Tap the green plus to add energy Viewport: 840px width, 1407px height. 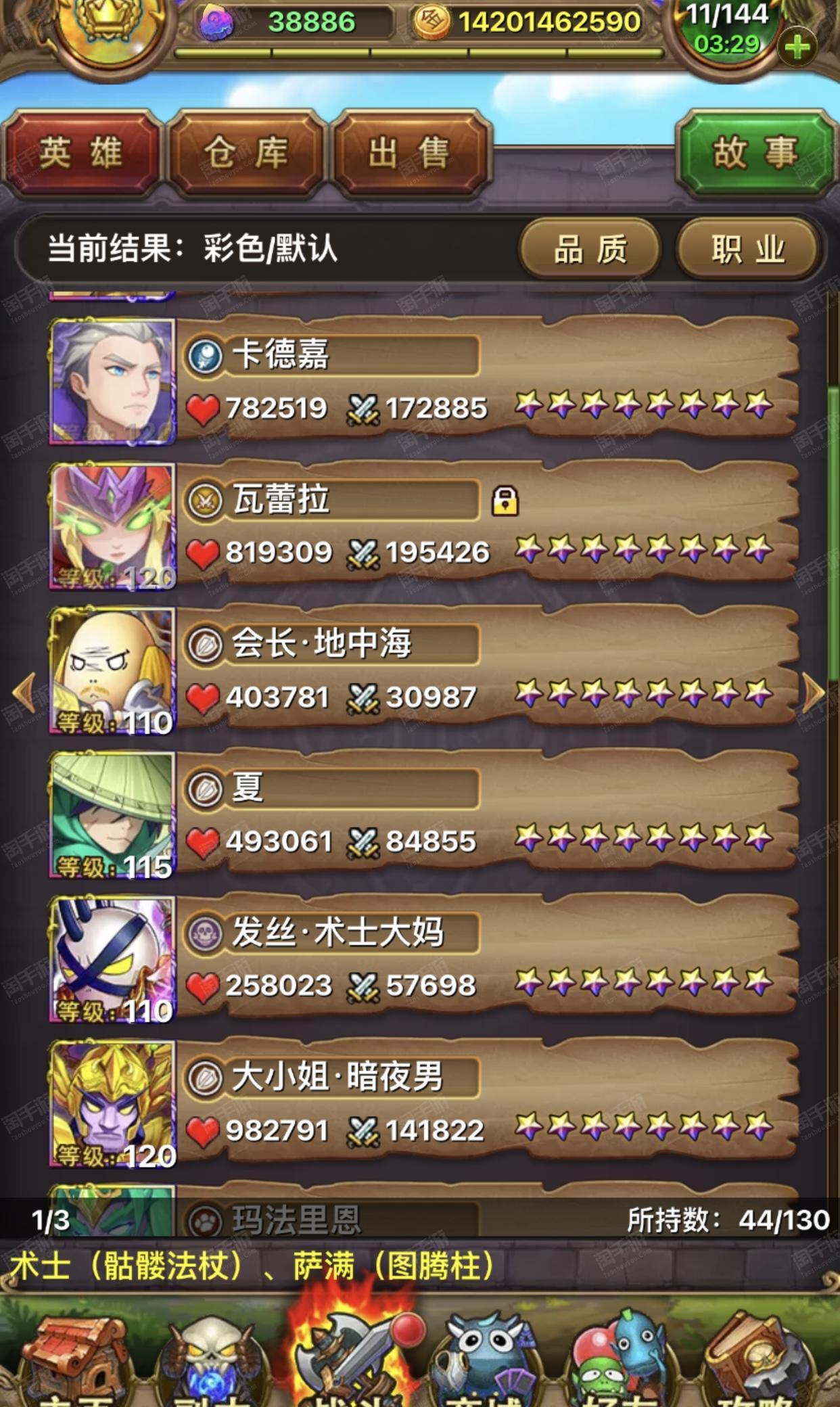coord(797,47)
